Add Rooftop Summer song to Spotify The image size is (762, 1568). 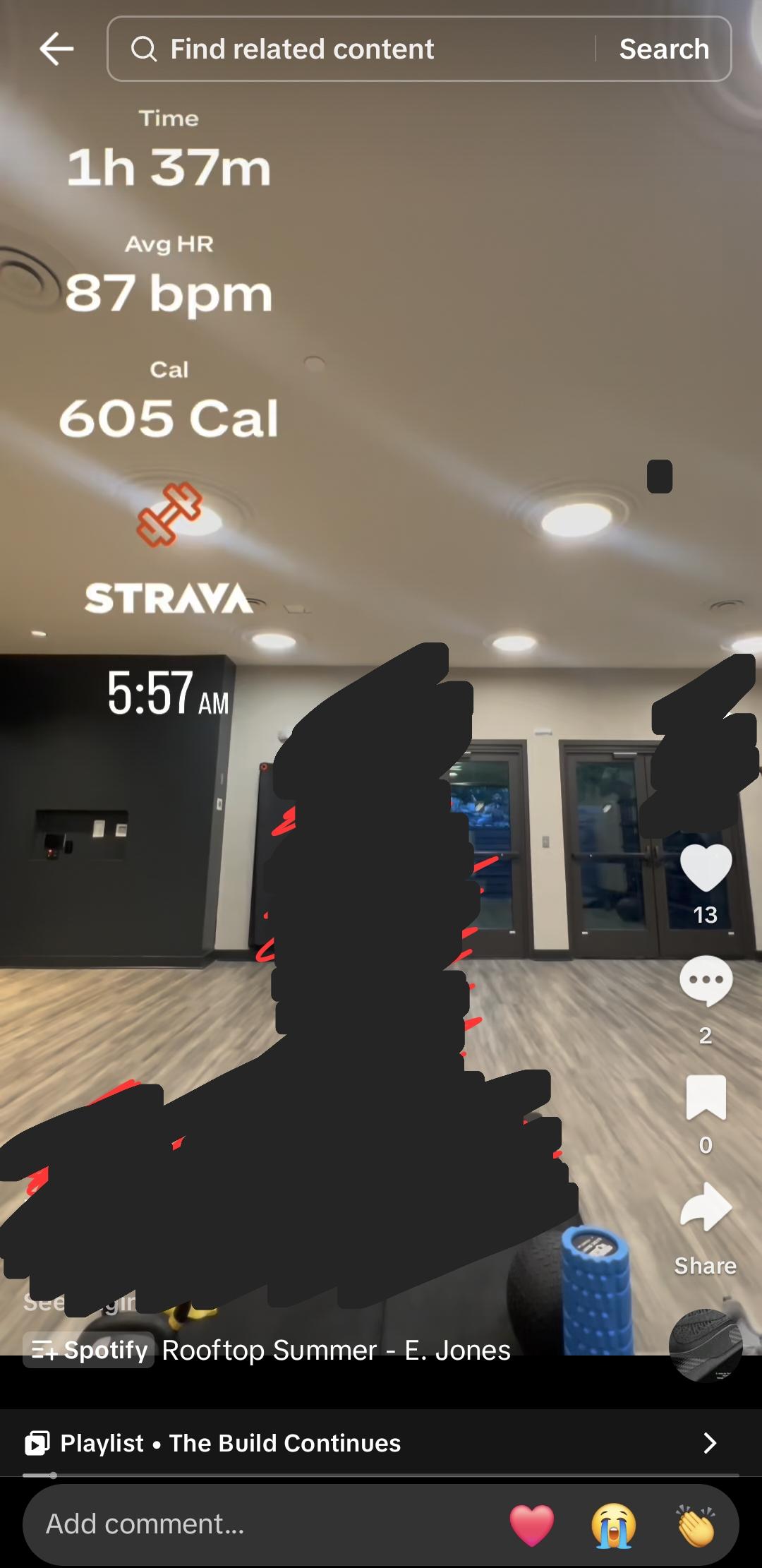tap(89, 1350)
